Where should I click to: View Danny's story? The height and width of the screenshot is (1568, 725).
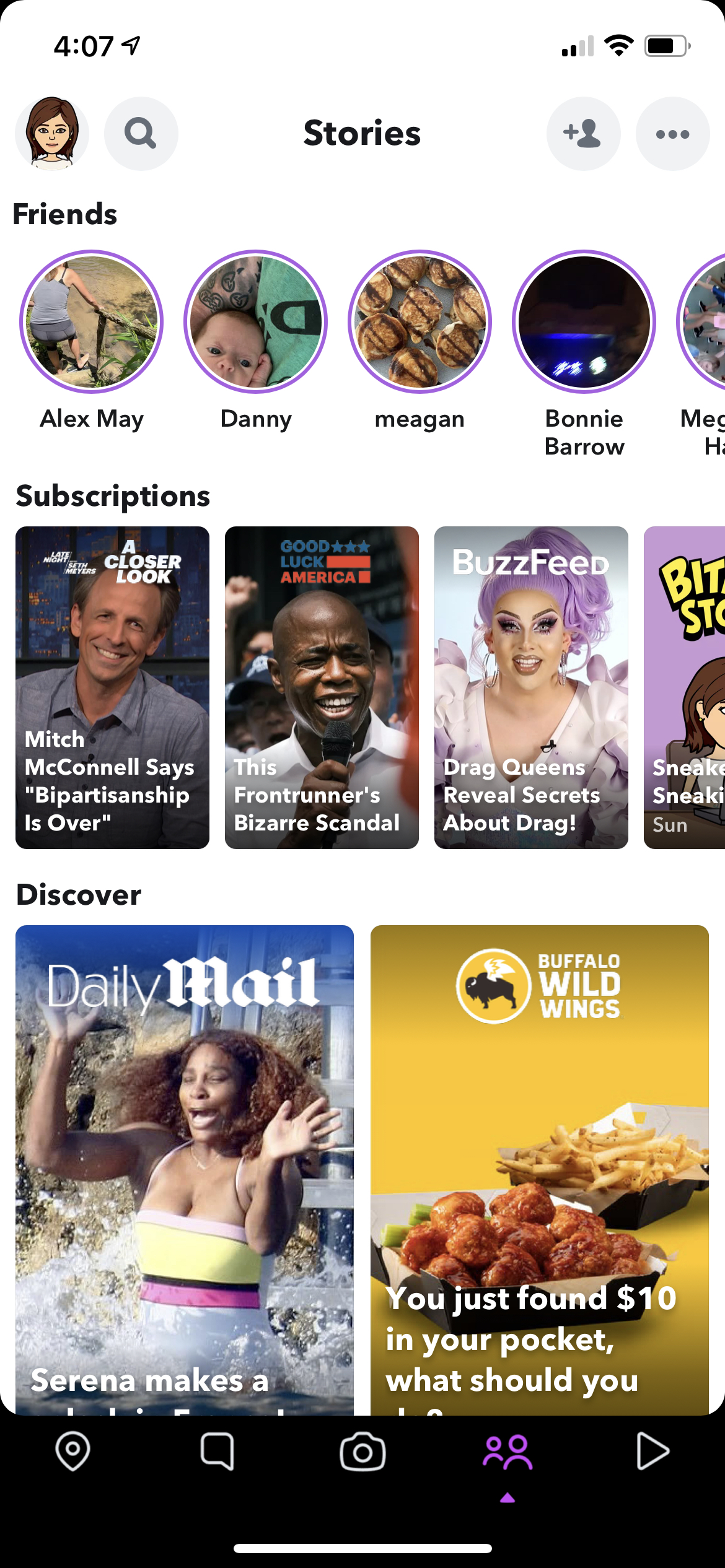pyautogui.click(x=256, y=322)
